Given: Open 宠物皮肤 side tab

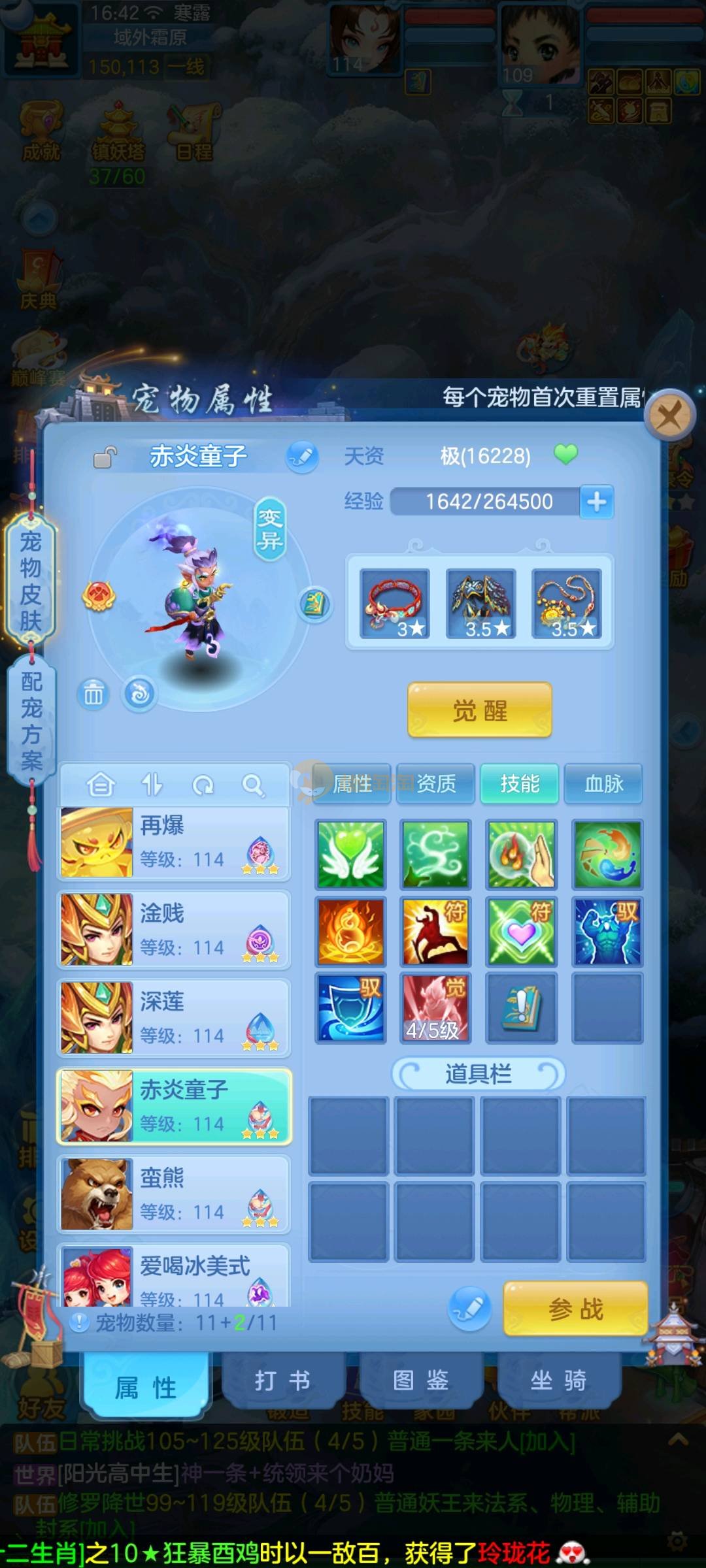Looking at the screenshot, I should pos(30,580).
